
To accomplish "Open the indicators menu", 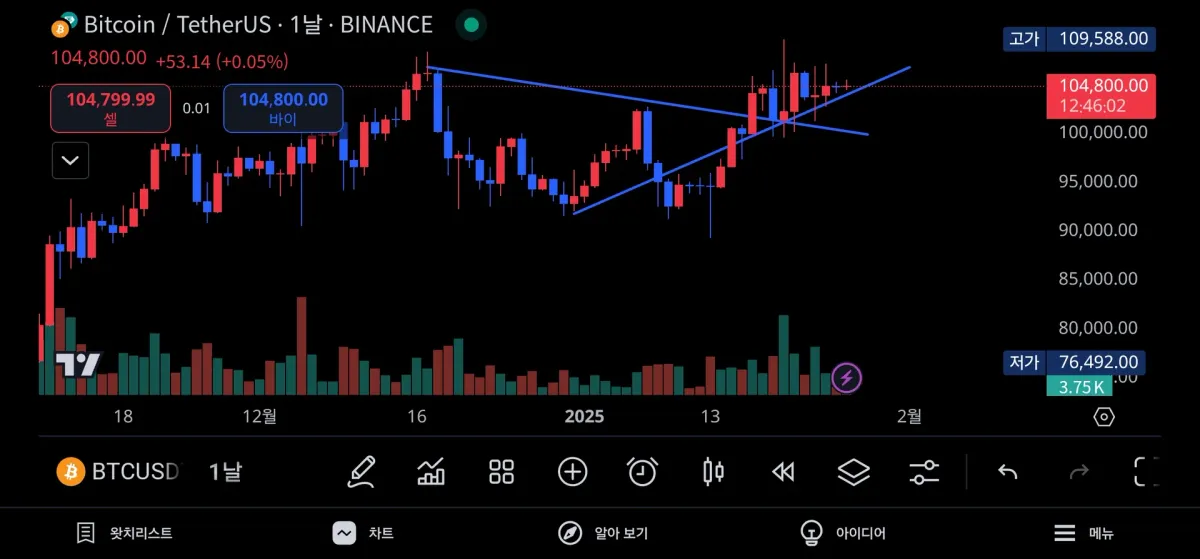I will coord(431,471).
